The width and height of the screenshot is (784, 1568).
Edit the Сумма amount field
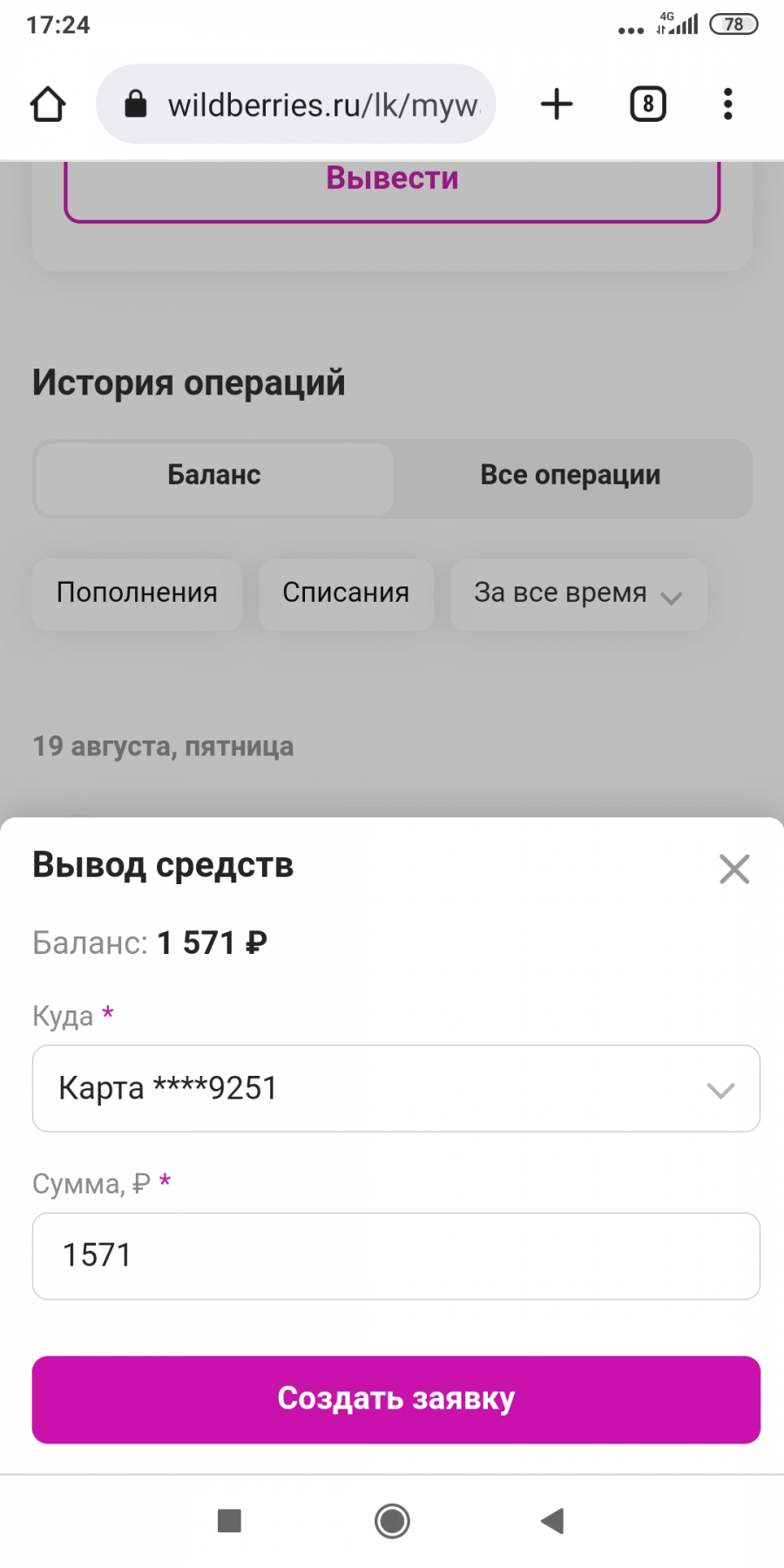[396, 1256]
